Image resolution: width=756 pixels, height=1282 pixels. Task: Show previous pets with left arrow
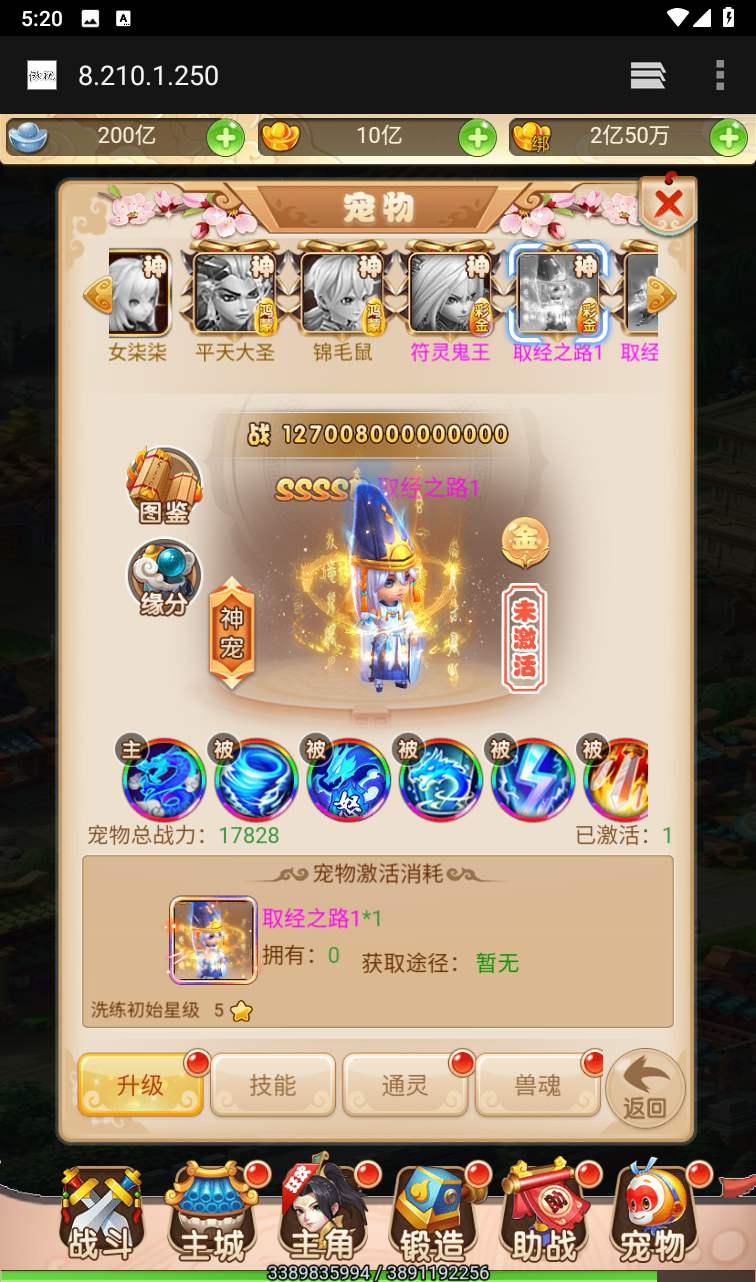pyautogui.click(x=97, y=294)
